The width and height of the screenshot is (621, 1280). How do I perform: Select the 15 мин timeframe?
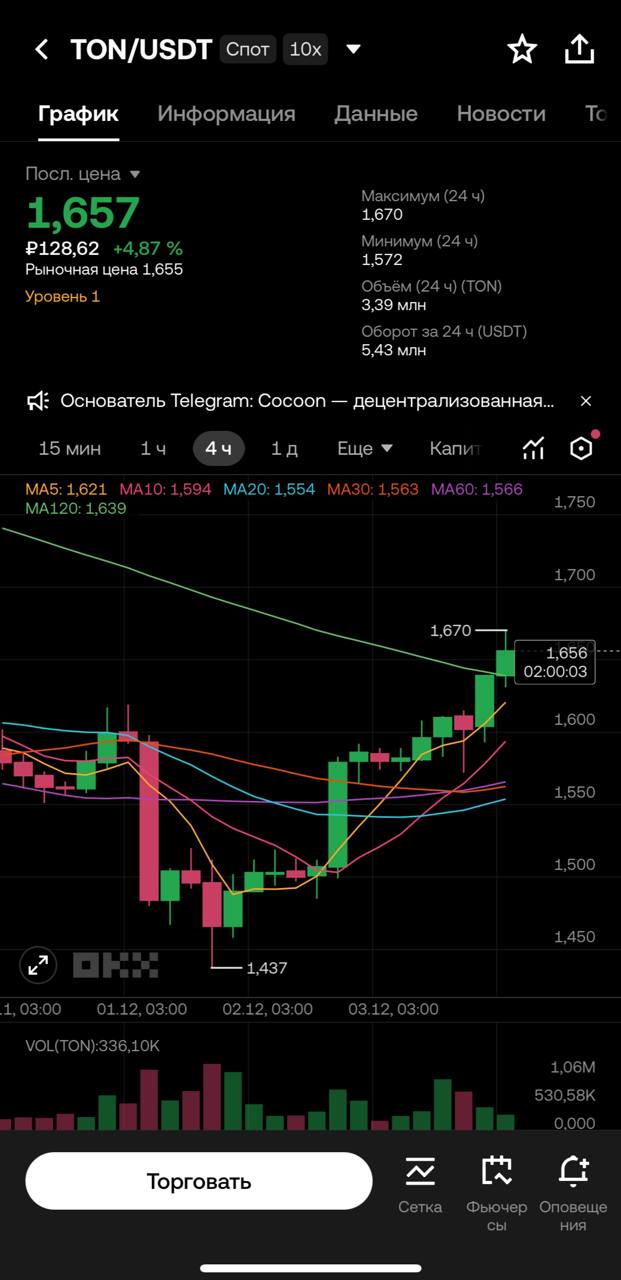pyautogui.click(x=69, y=448)
